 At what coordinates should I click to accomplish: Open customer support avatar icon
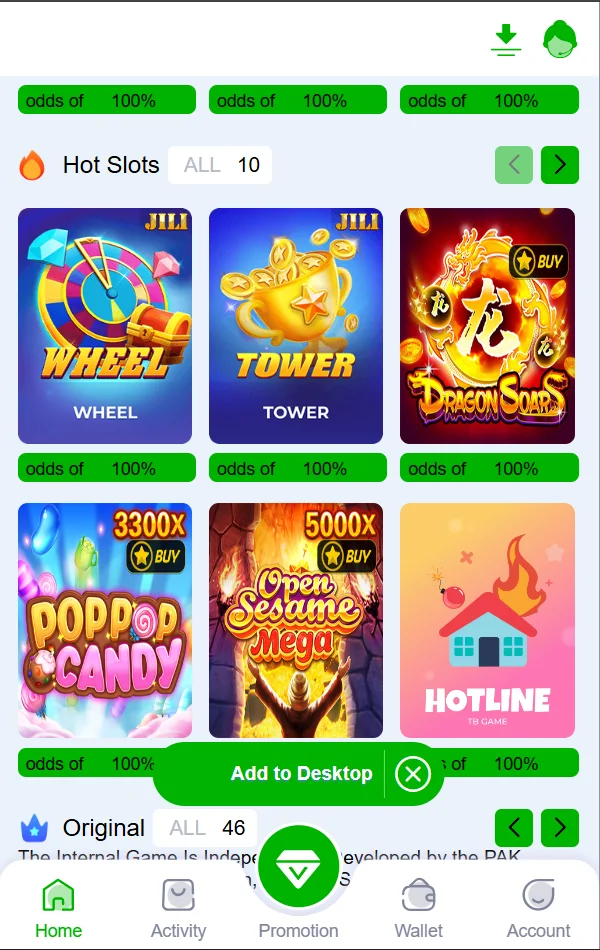coord(559,40)
